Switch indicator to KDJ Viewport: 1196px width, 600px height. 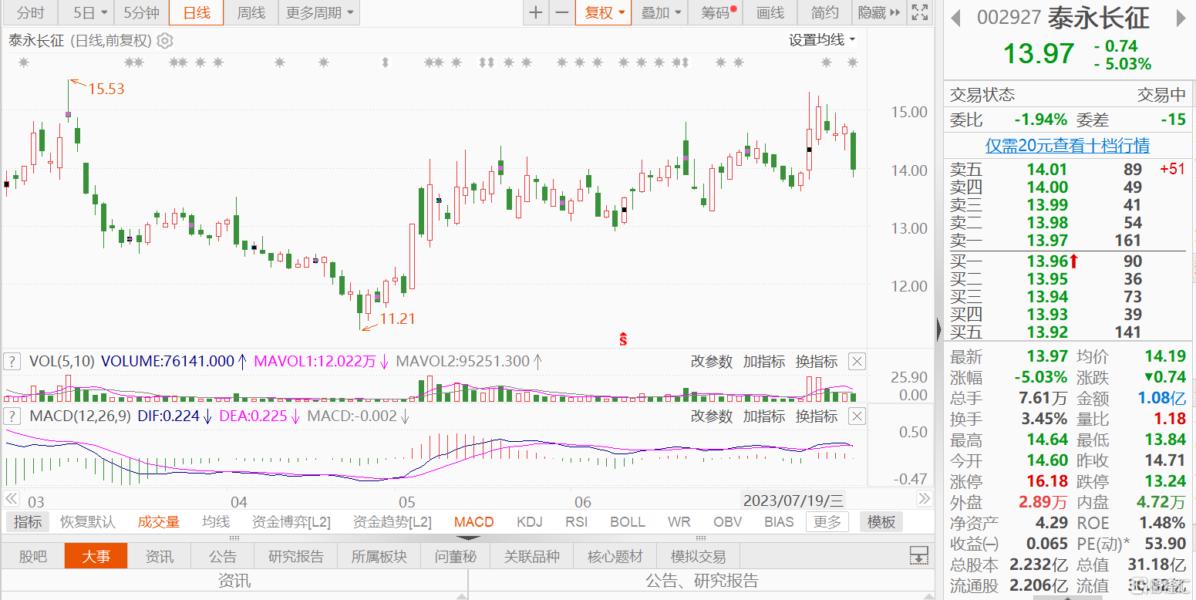pos(529,522)
